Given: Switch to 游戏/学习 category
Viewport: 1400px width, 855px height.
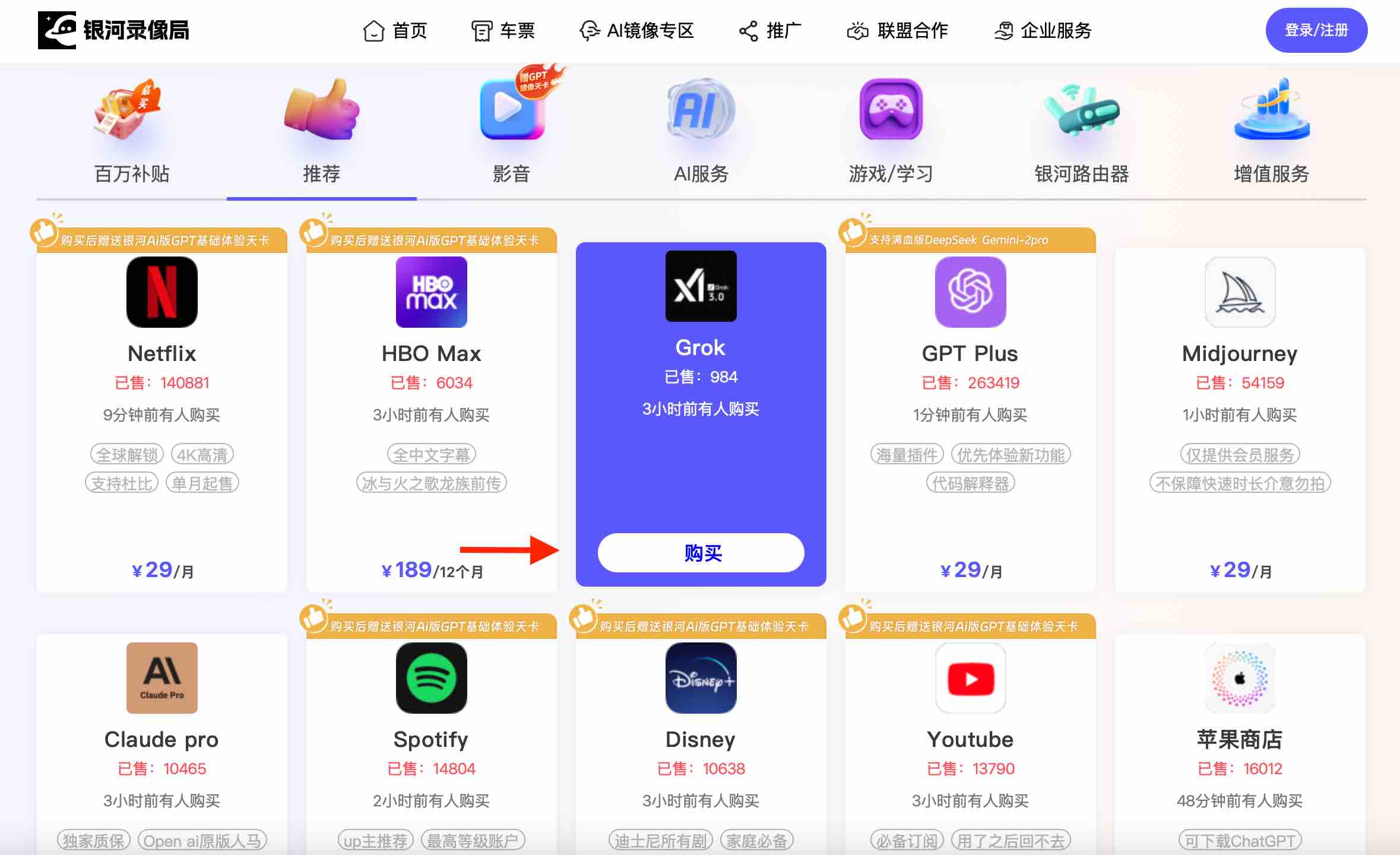Looking at the screenshot, I should coord(891,132).
